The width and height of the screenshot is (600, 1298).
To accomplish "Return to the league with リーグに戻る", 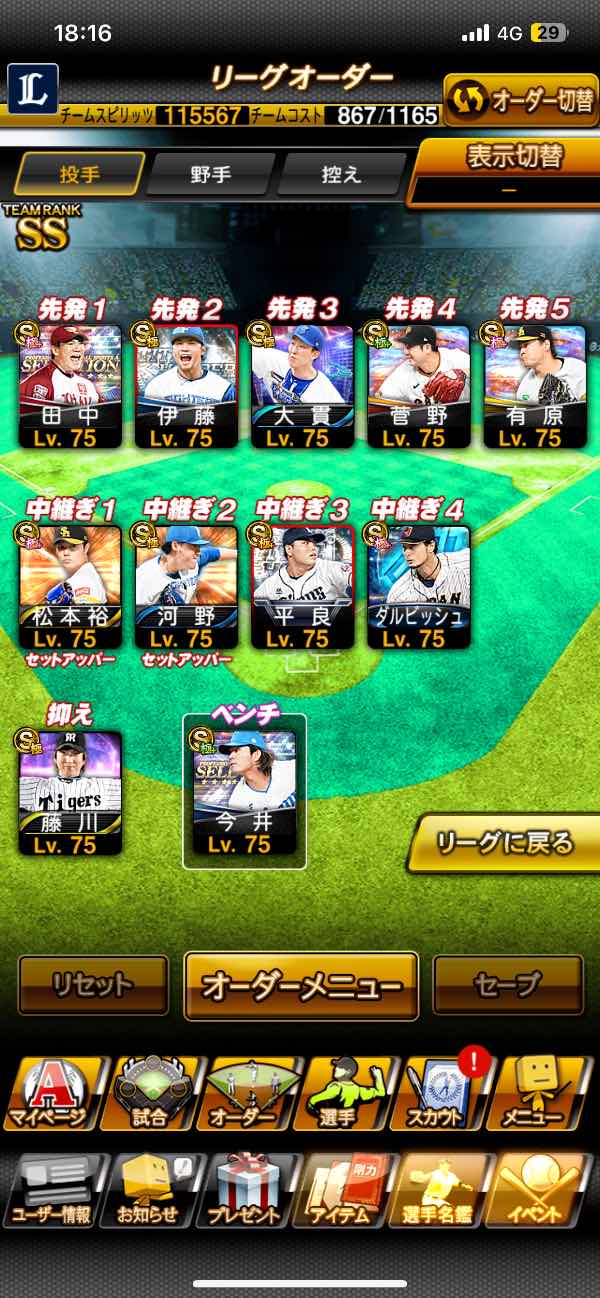I will (505, 842).
